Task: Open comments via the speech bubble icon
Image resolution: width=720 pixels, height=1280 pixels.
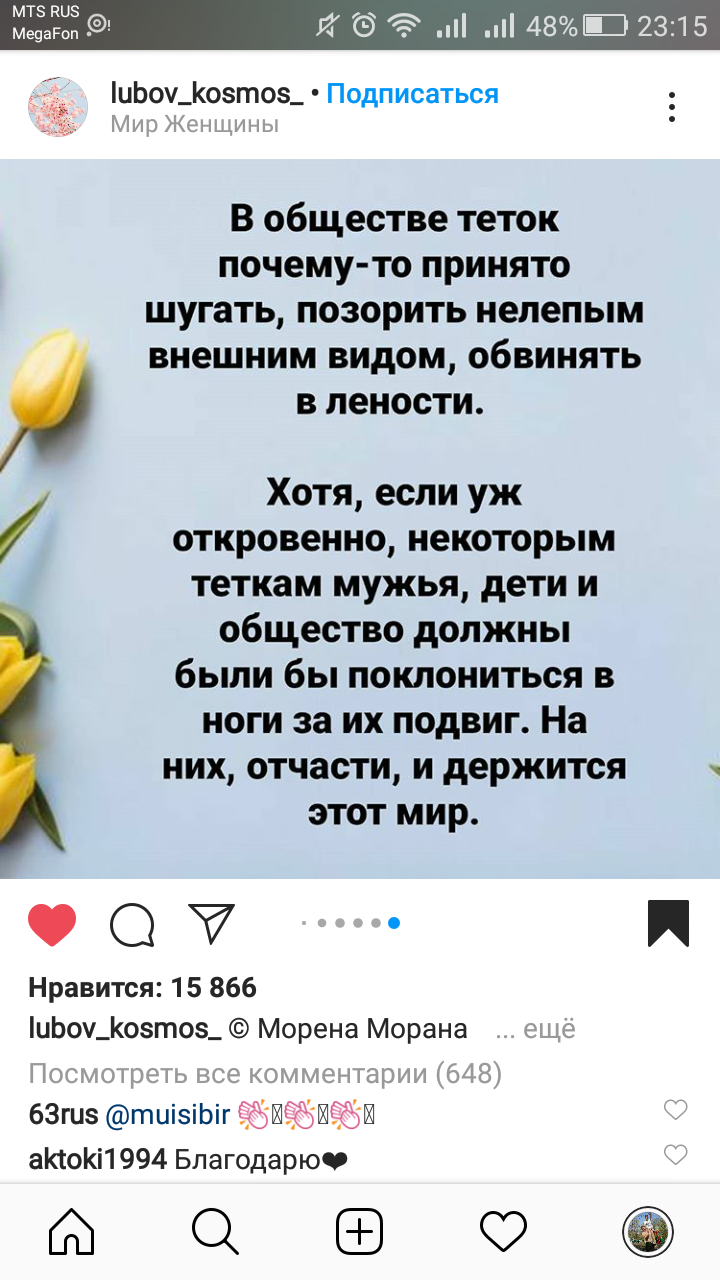Action: (132, 924)
